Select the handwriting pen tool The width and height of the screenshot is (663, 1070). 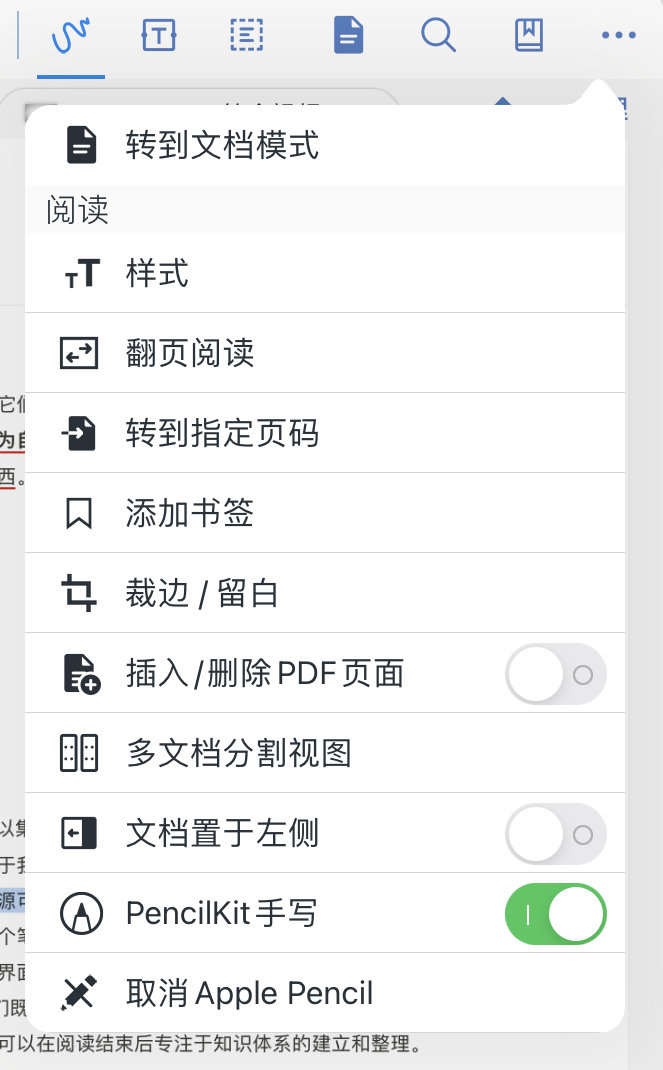click(71, 36)
